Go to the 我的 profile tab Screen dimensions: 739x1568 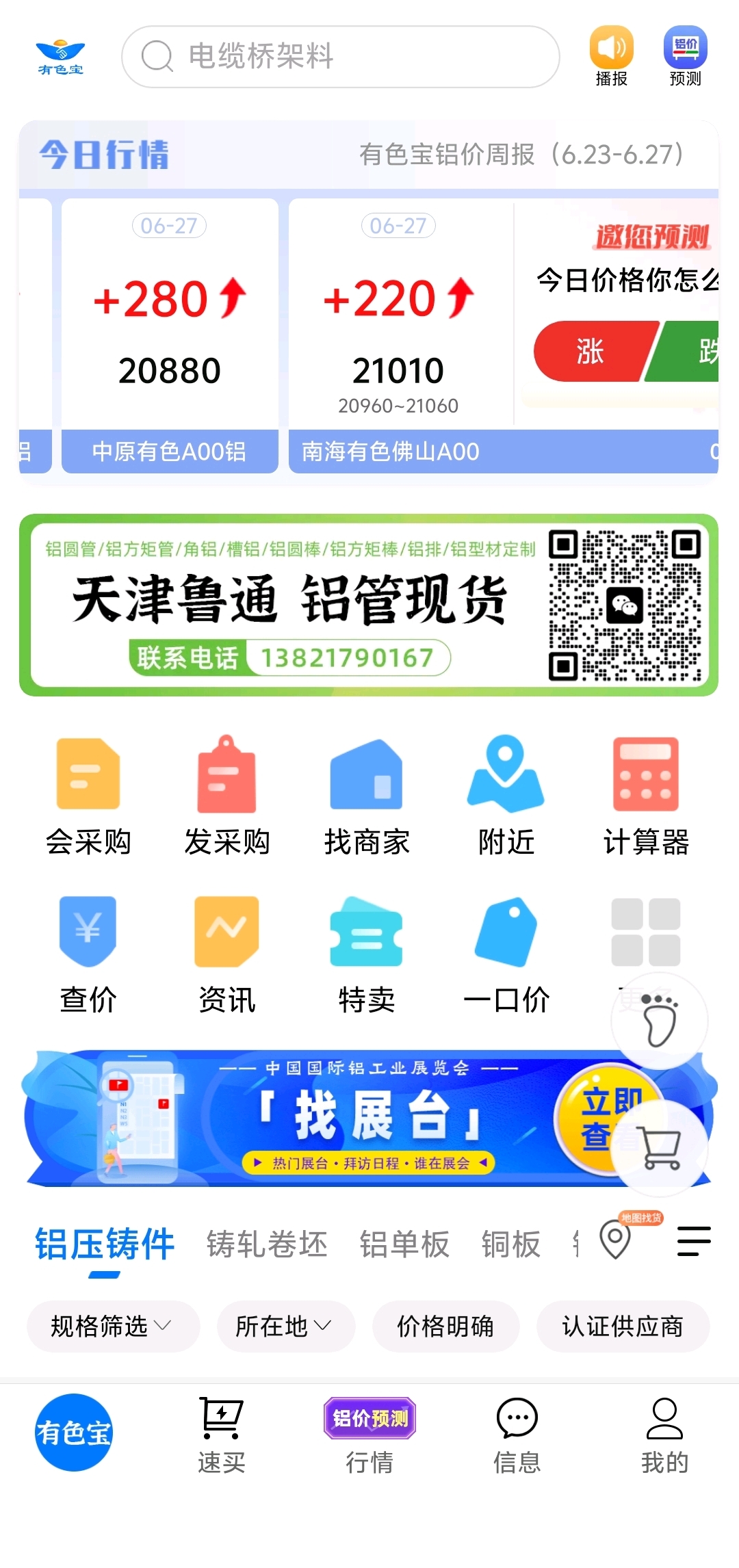[x=664, y=1435]
